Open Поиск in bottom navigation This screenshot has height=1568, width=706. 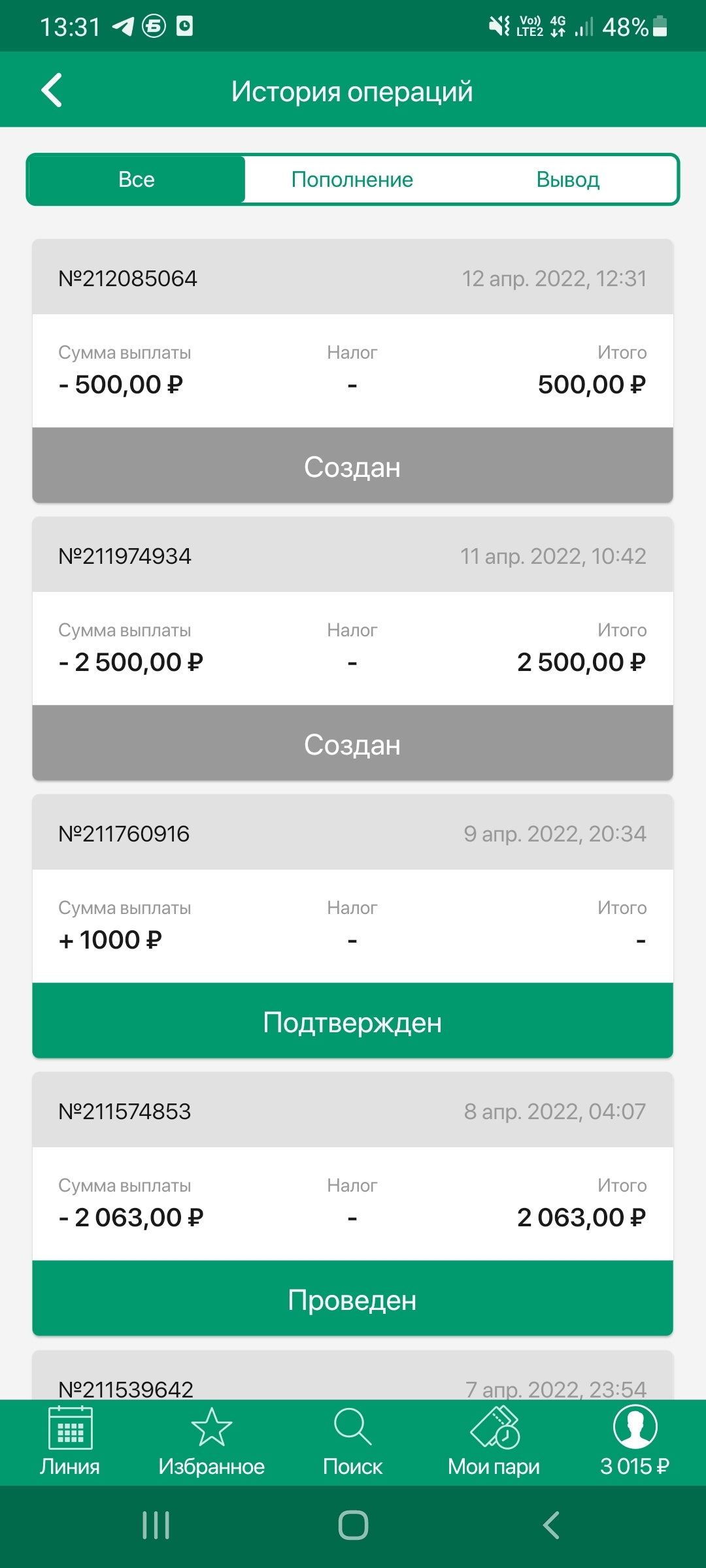click(x=352, y=1443)
